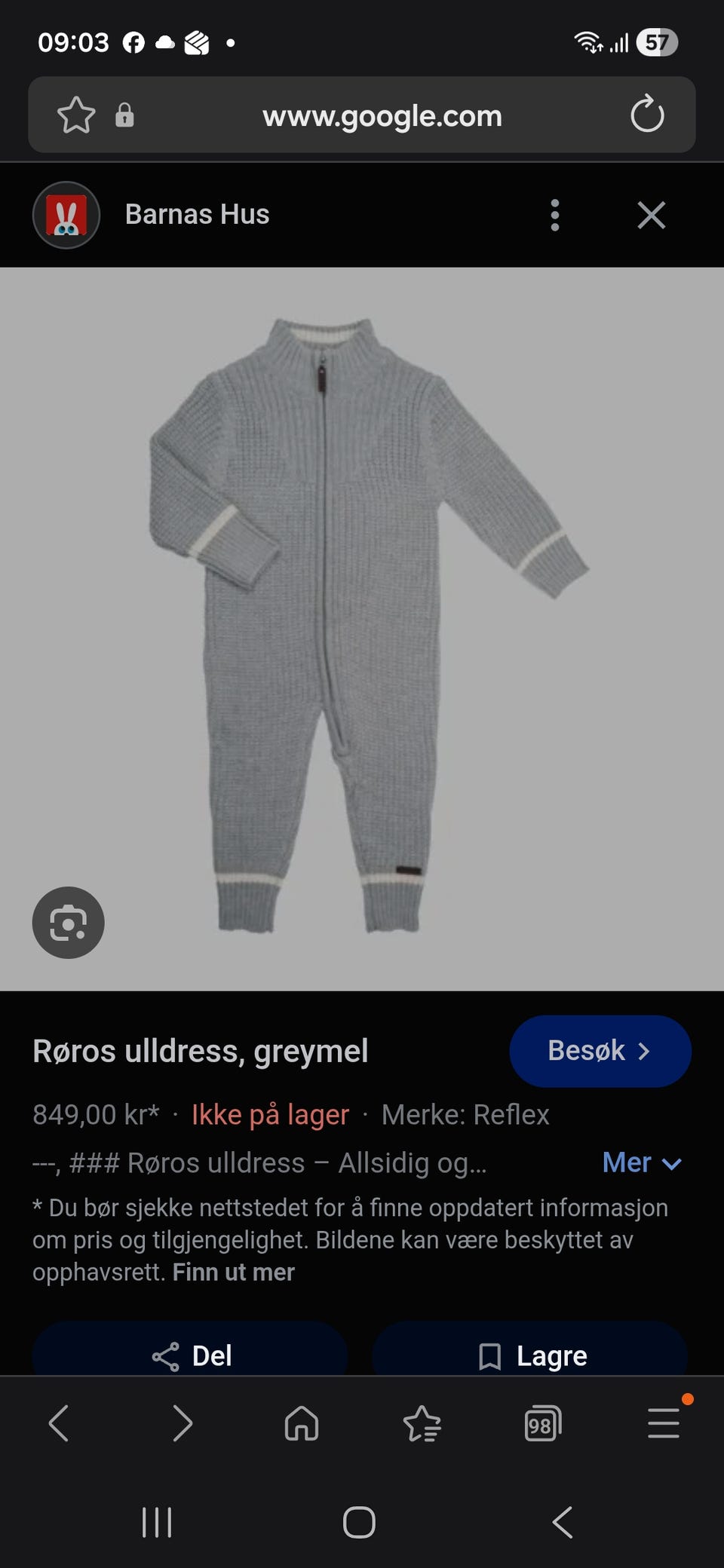
Task: Search the image with Google Lens
Action: click(x=68, y=922)
